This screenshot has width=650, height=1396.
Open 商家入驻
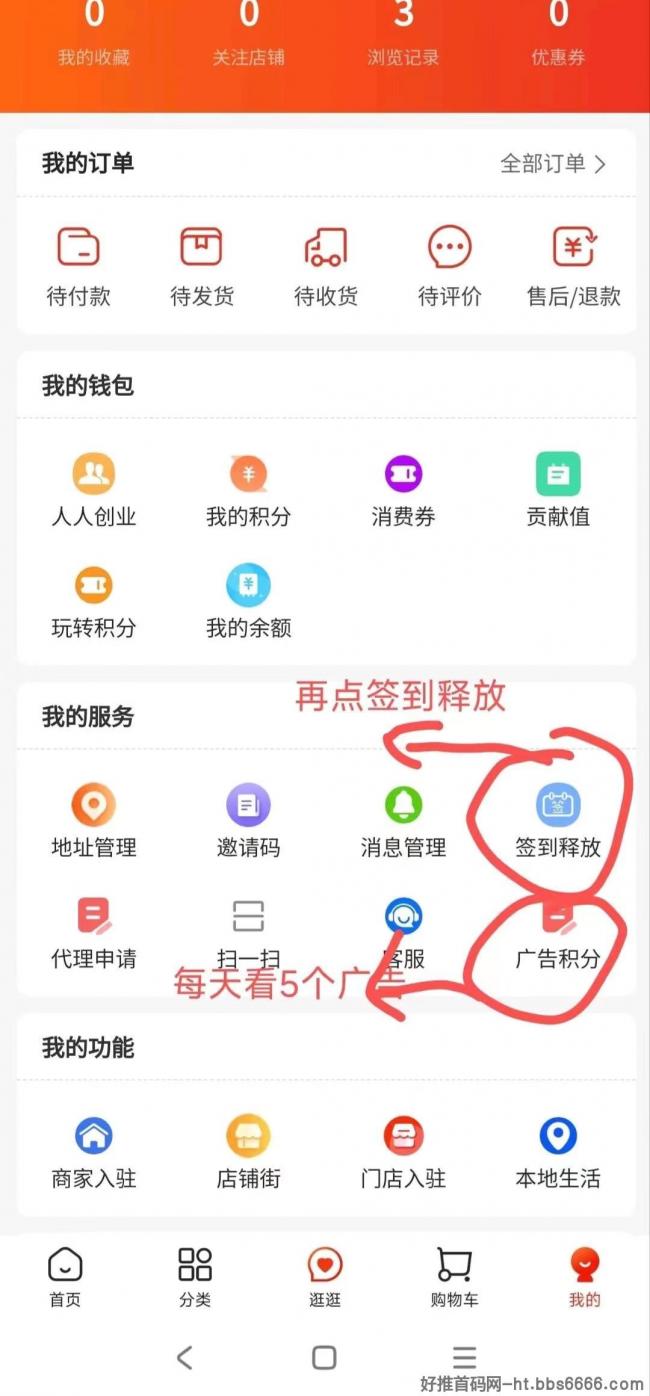point(93,1152)
